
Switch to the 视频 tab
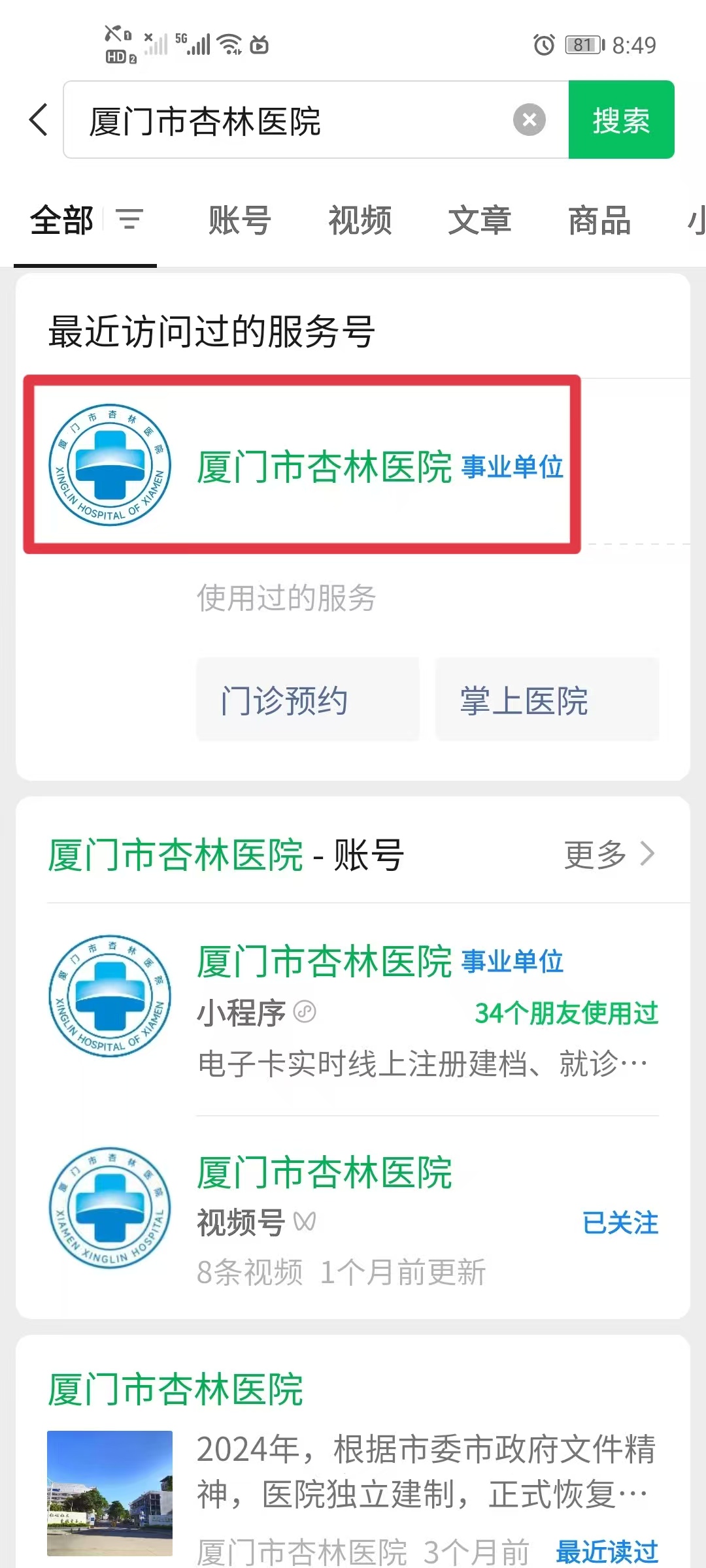coord(360,221)
